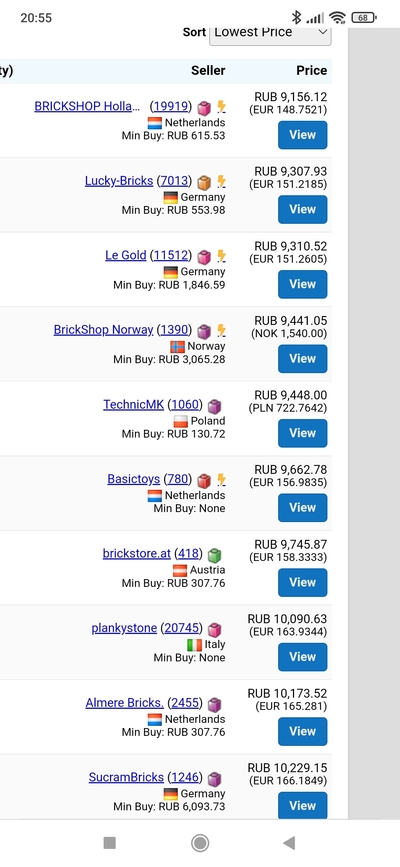This screenshot has width=400, height=867.
Task: Open the BRICKSHOP Holla... seller link
Action: pos(87,106)
